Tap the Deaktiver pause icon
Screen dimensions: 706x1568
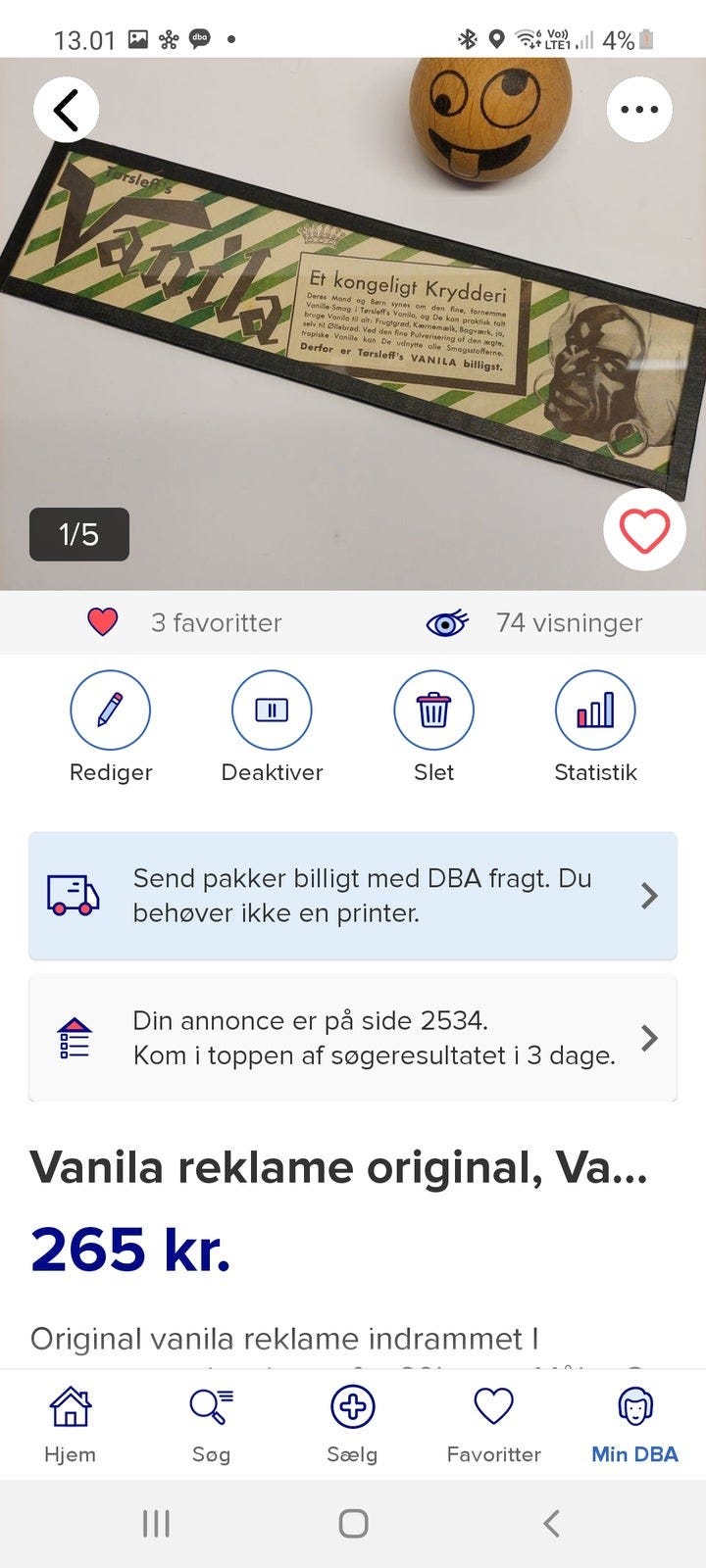272,710
